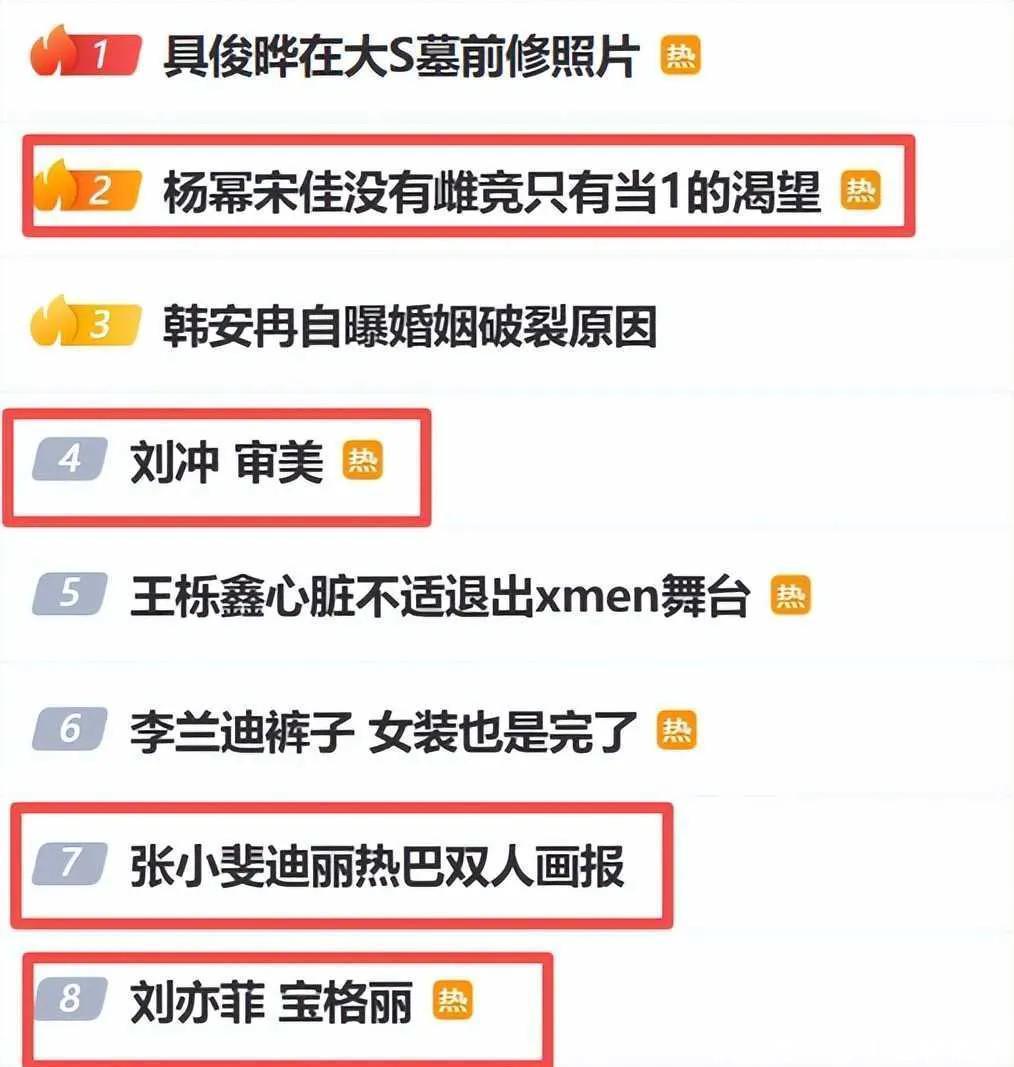Open the 刘冲 审美 hot search
Screen dimensions: 1014x1067
coord(227,463)
